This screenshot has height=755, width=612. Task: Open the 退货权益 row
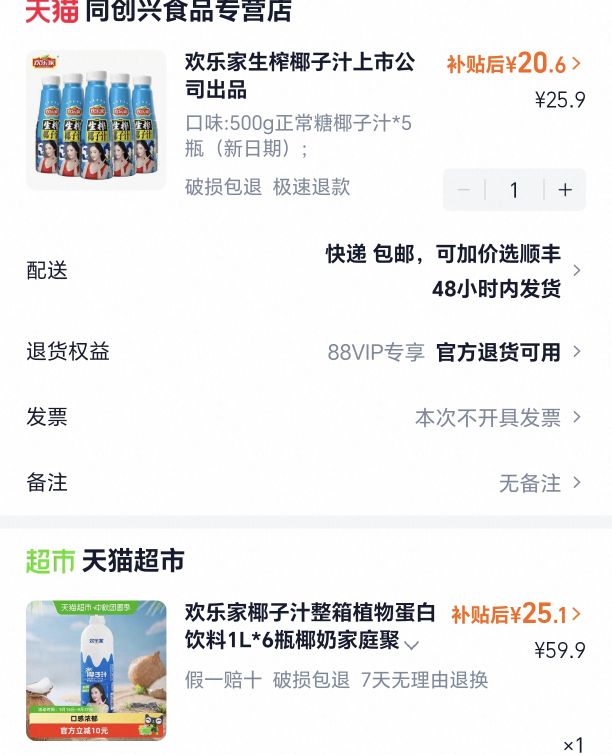click(306, 352)
